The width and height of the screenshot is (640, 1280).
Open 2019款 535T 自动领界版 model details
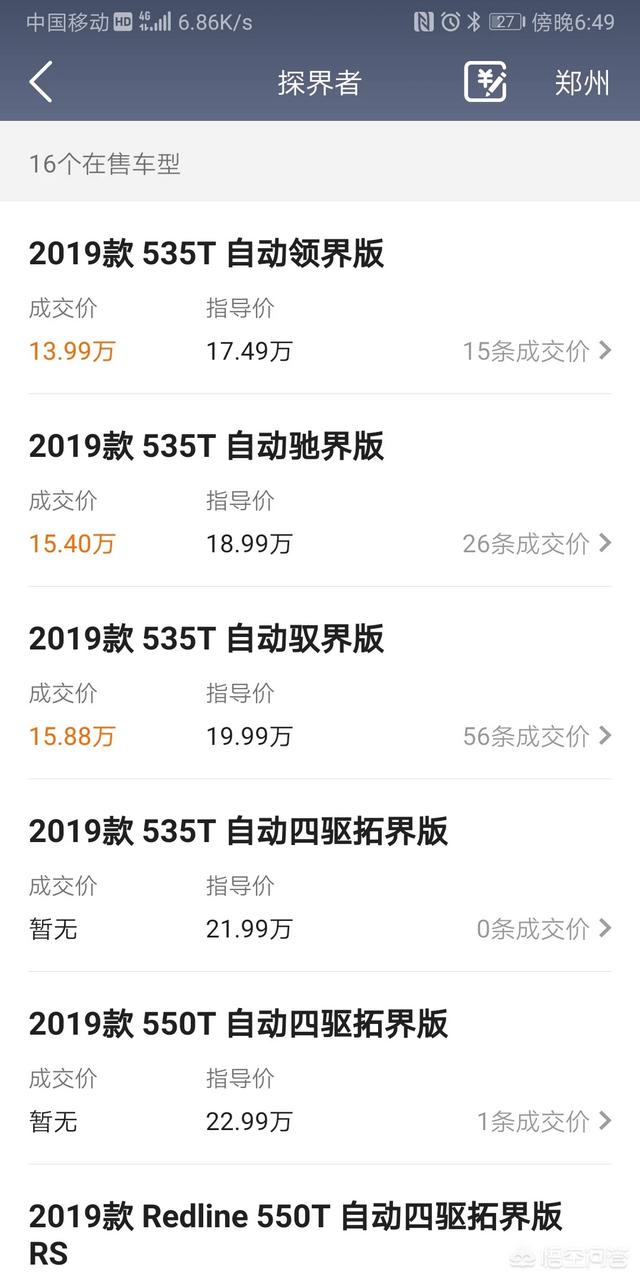(206, 254)
